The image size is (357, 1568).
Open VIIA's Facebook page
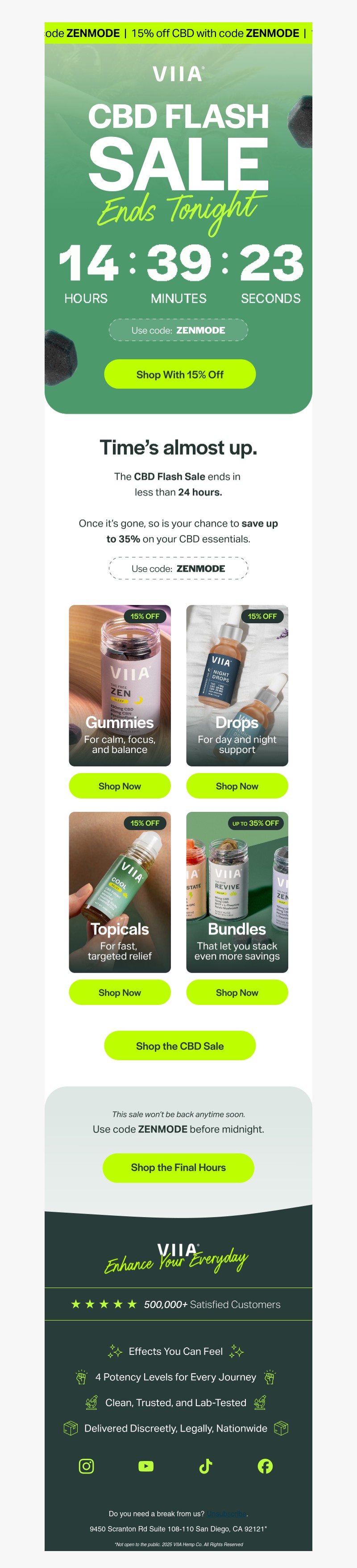(265, 1466)
